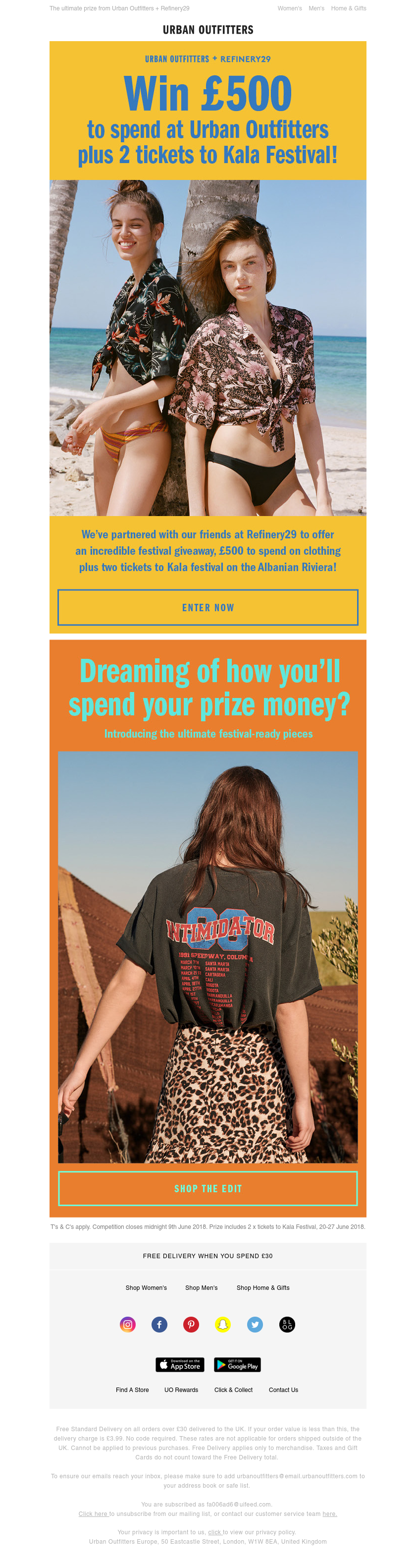Open Home & Gifts header link

pyautogui.click(x=349, y=8)
